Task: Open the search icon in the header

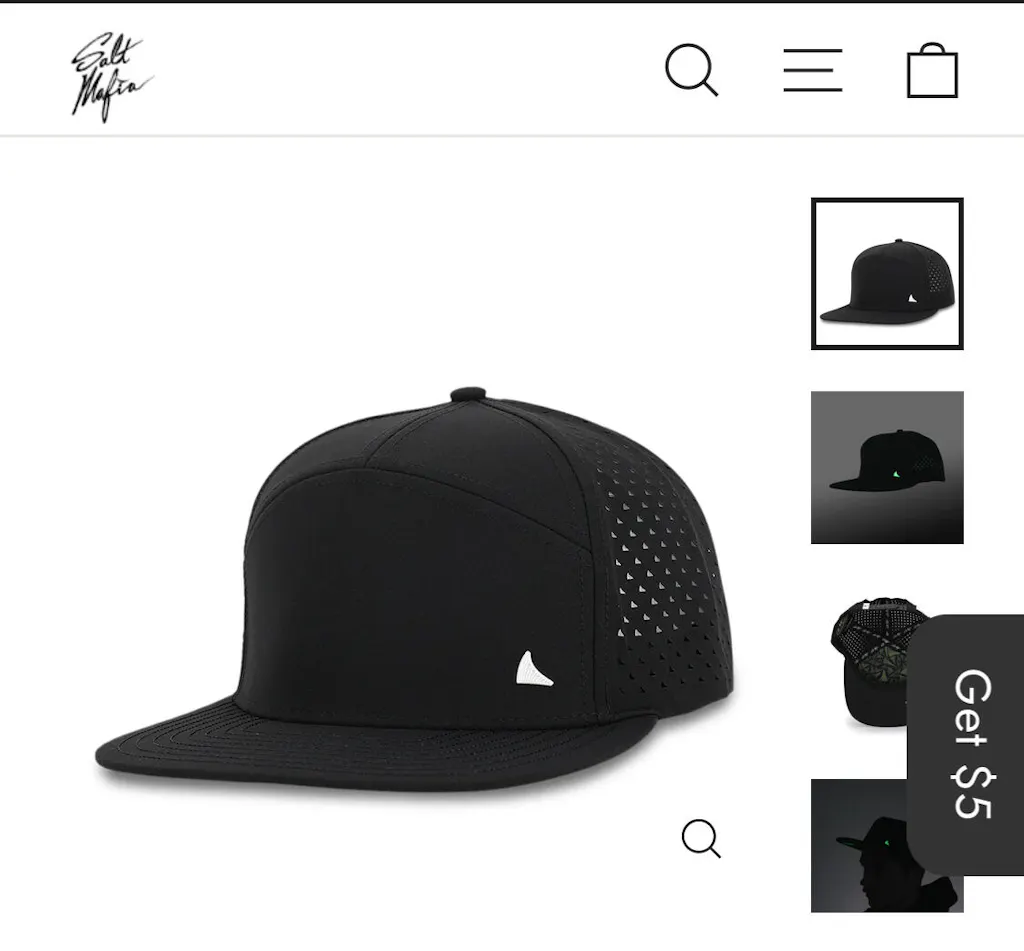Action: tap(691, 71)
